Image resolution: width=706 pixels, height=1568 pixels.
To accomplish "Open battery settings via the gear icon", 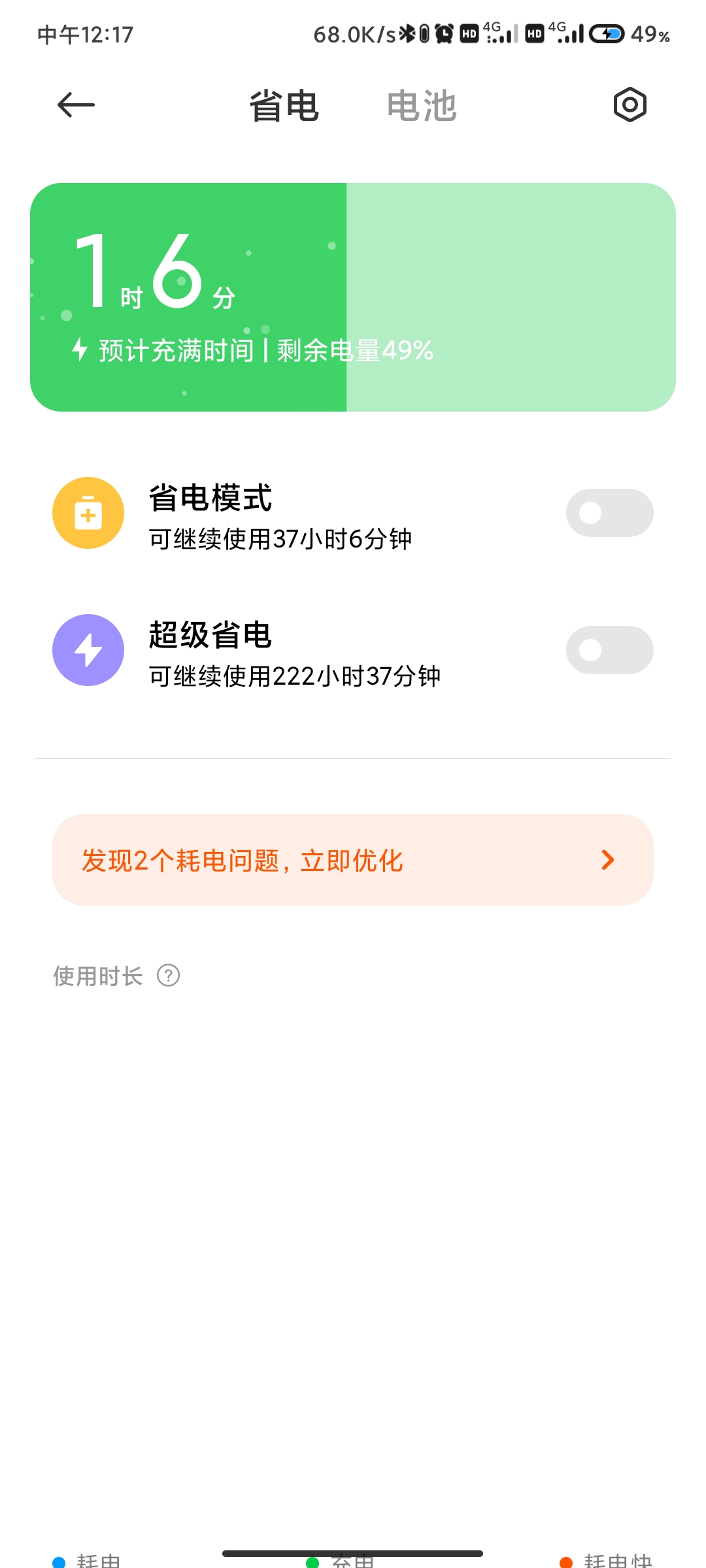I will [630, 105].
